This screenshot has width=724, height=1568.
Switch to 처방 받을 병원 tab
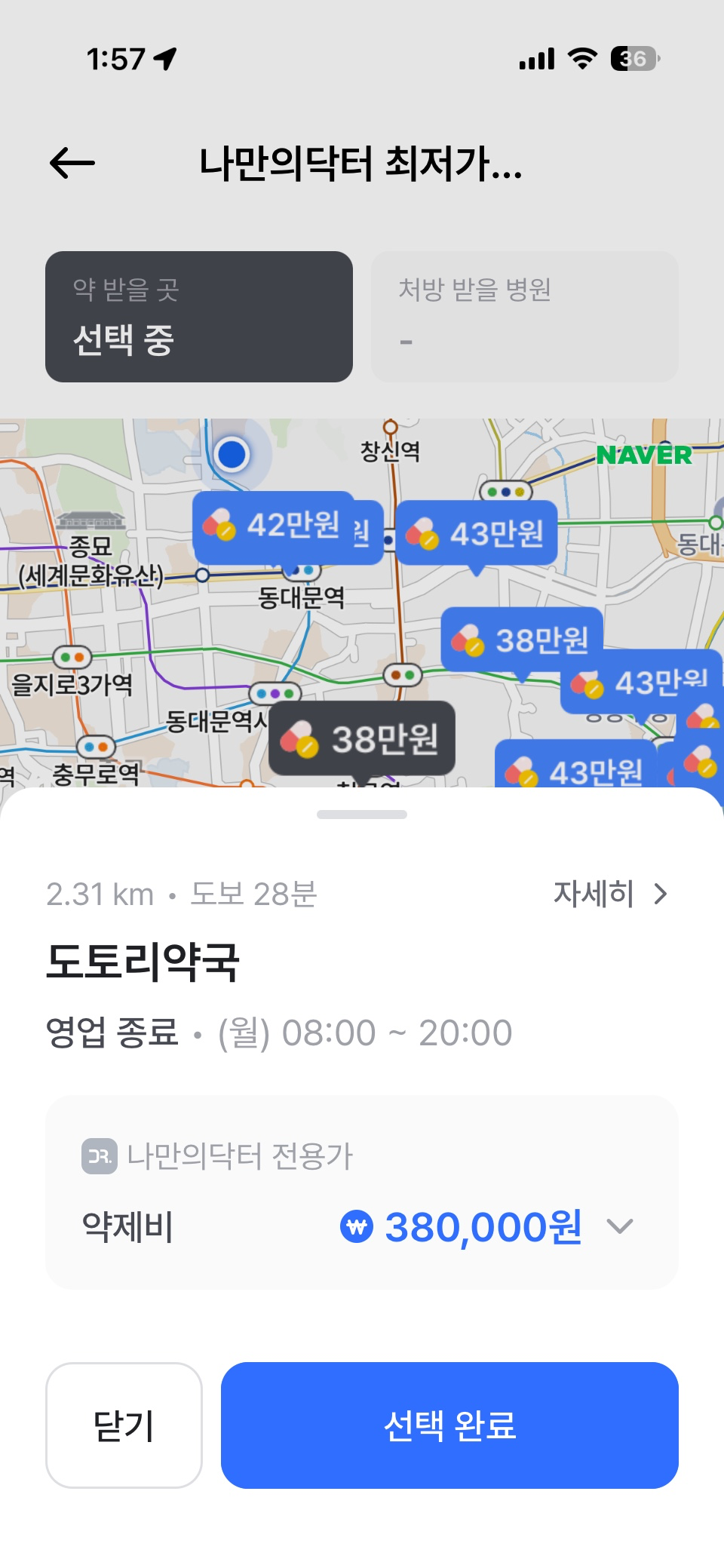pos(525,317)
